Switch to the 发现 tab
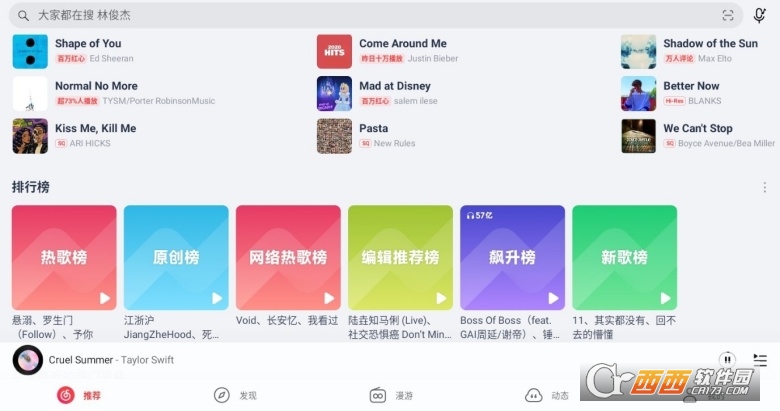Viewport: 780px width, 411px height. [x=235, y=395]
